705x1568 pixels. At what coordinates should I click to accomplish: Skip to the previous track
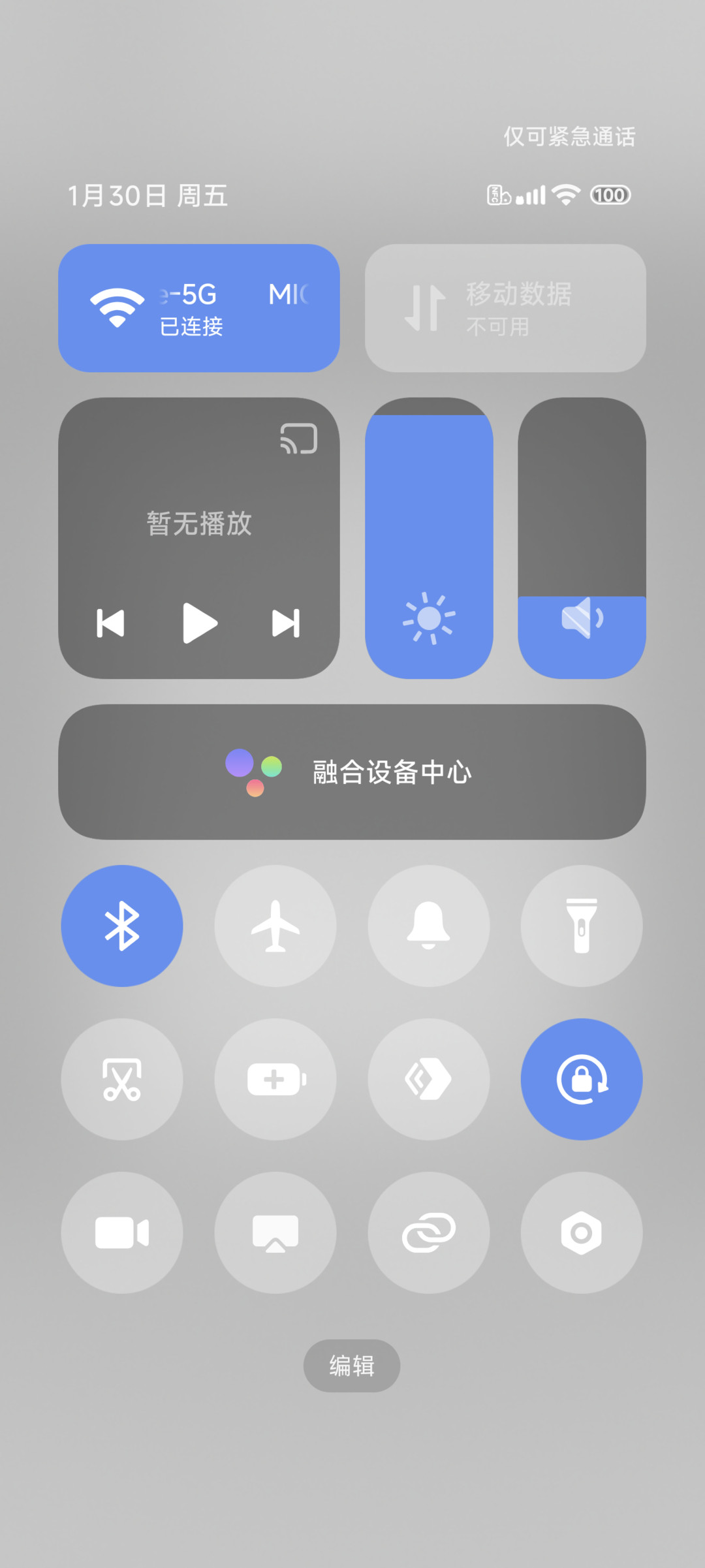point(110,623)
